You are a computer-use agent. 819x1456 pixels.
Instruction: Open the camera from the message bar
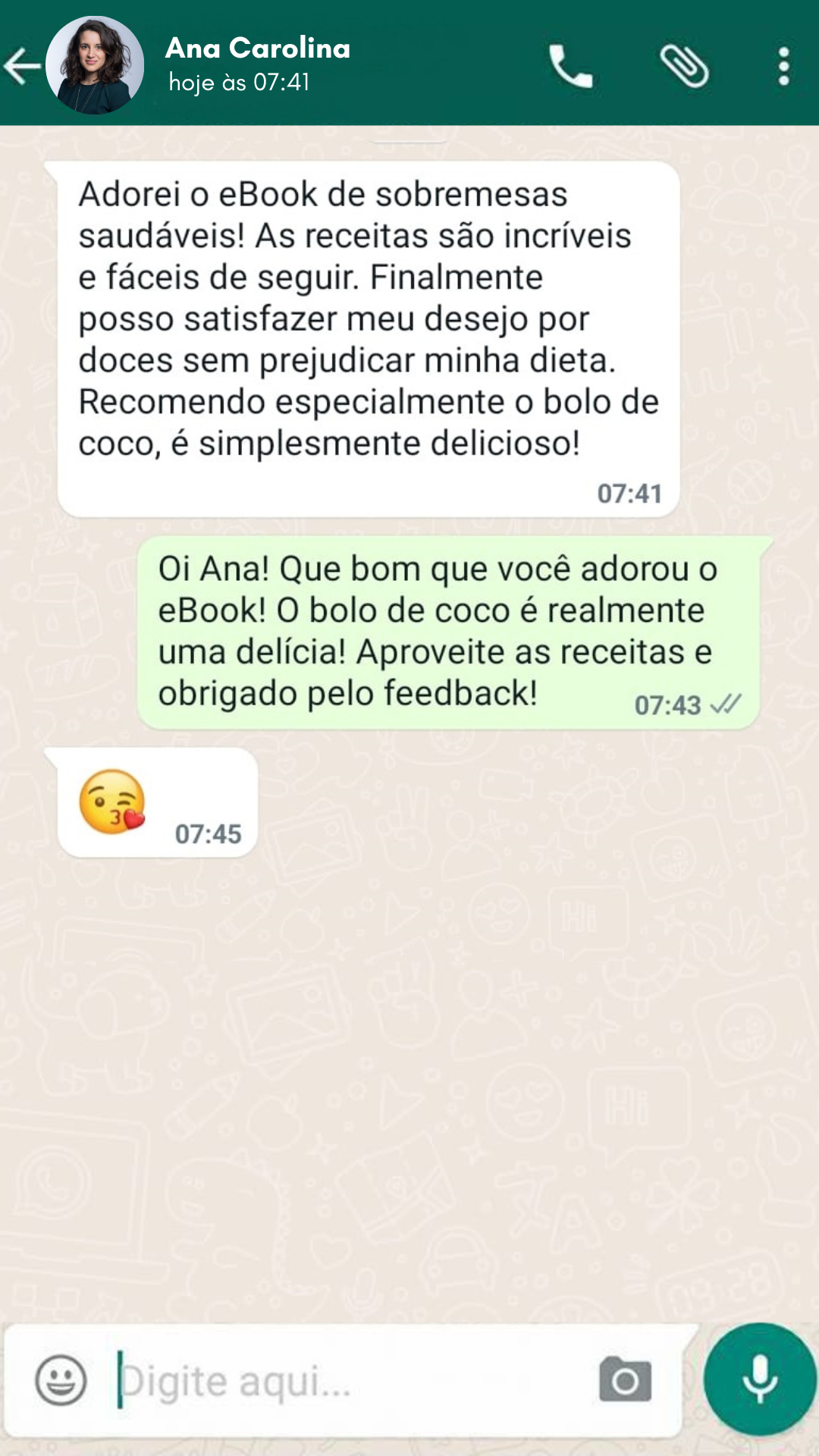click(625, 1380)
